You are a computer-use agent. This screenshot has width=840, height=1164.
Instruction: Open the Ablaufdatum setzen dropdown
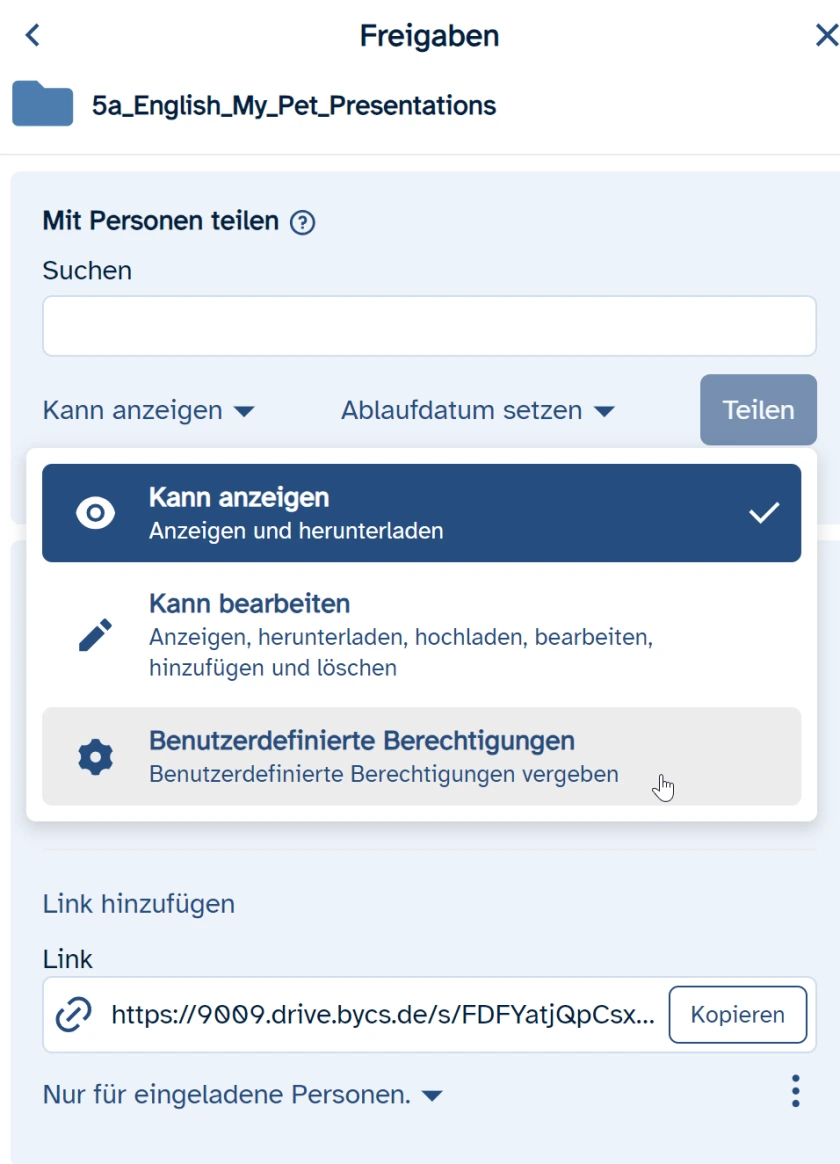(x=477, y=410)
